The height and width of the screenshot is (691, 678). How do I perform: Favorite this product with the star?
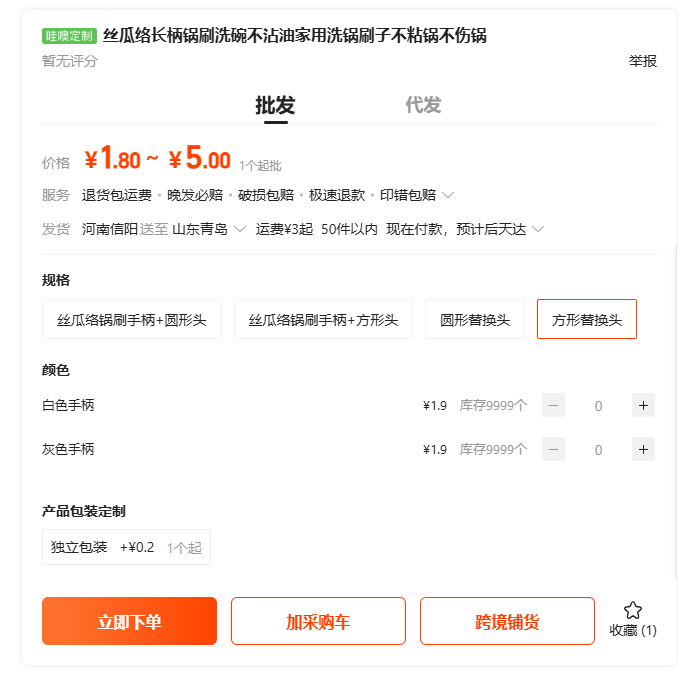(x=633, y=612)
